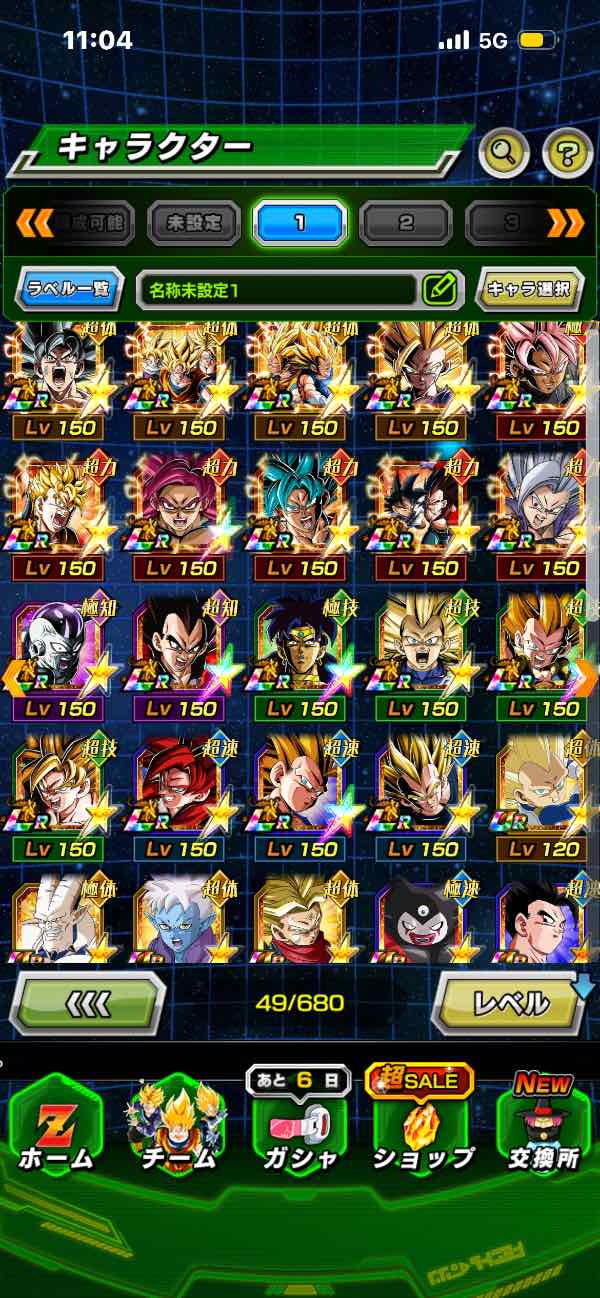This screenshot has height=1298, width=600.
Task: Show next label tabs with right arrows
Action: 566,222
